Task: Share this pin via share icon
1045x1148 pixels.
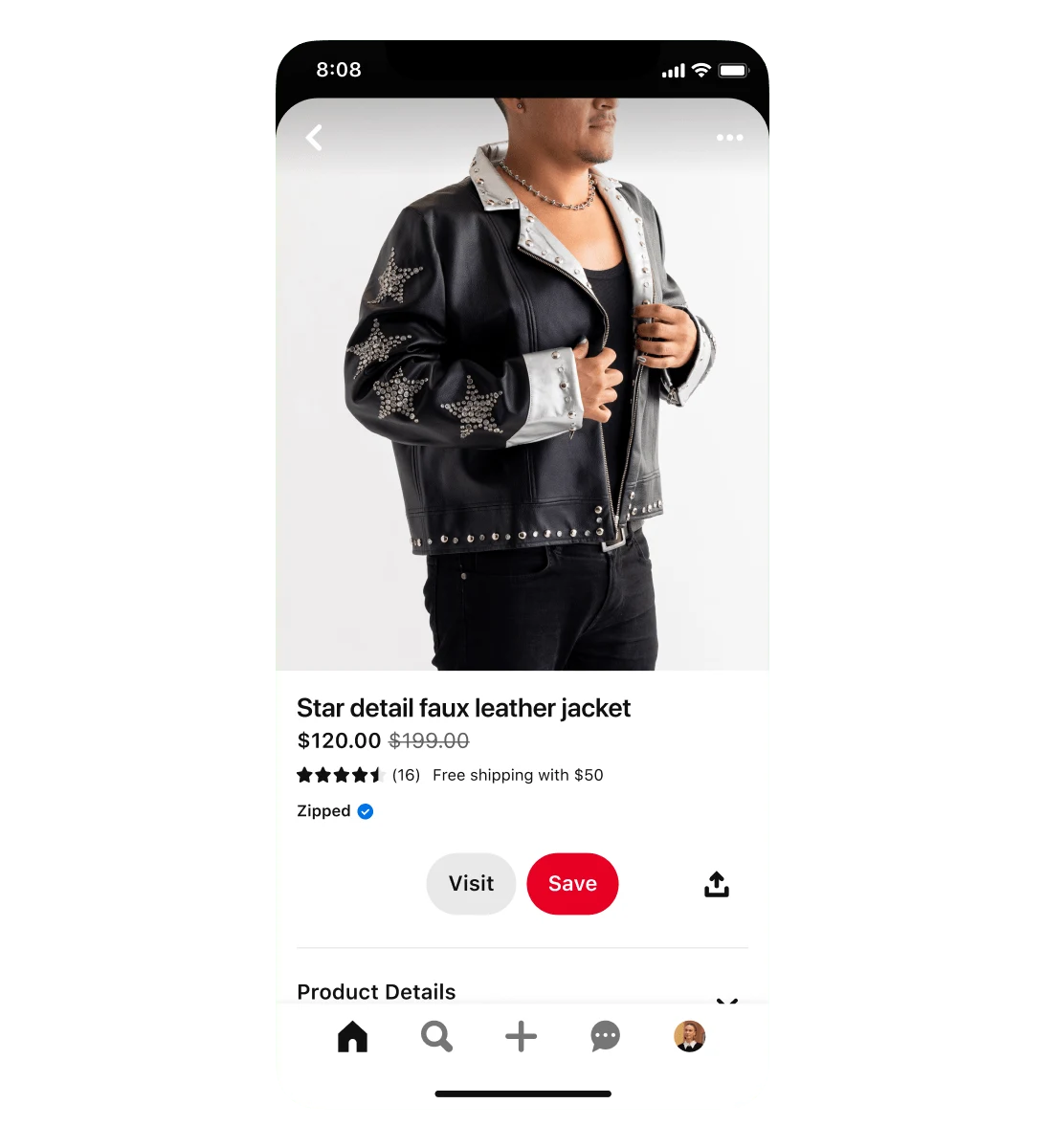Action: 717,885
